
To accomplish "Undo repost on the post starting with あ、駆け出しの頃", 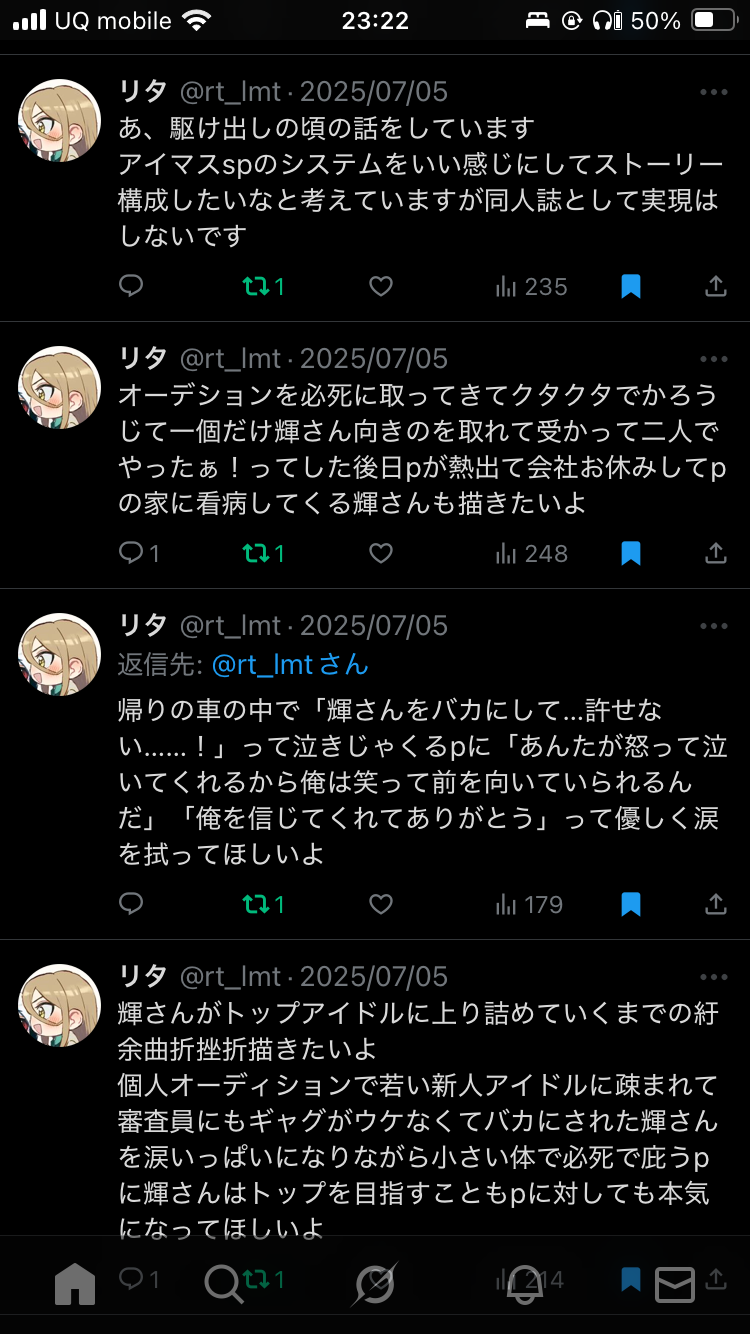I will tap(264, 287).
